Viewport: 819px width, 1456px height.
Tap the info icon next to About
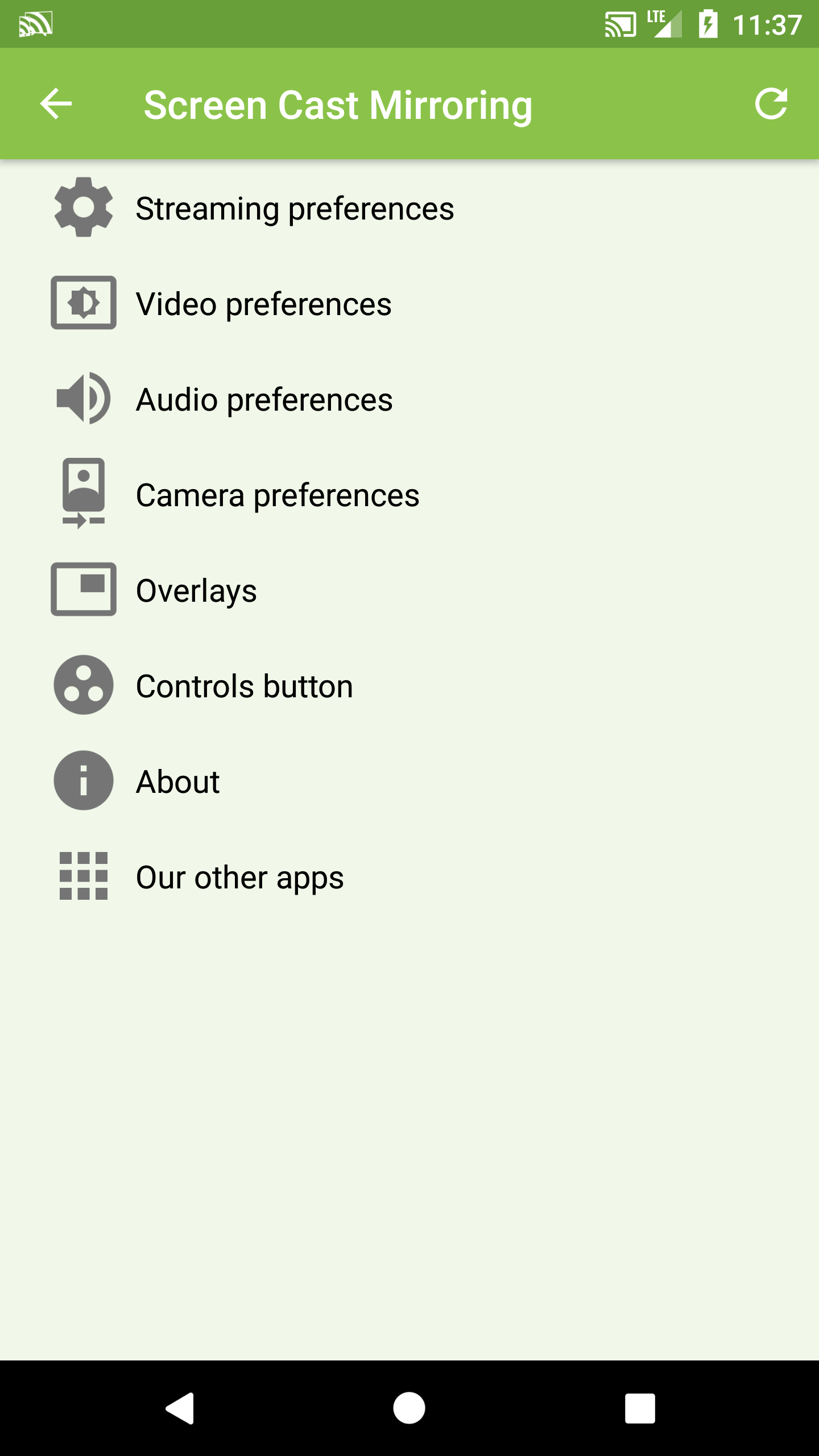tap(83, 781)
